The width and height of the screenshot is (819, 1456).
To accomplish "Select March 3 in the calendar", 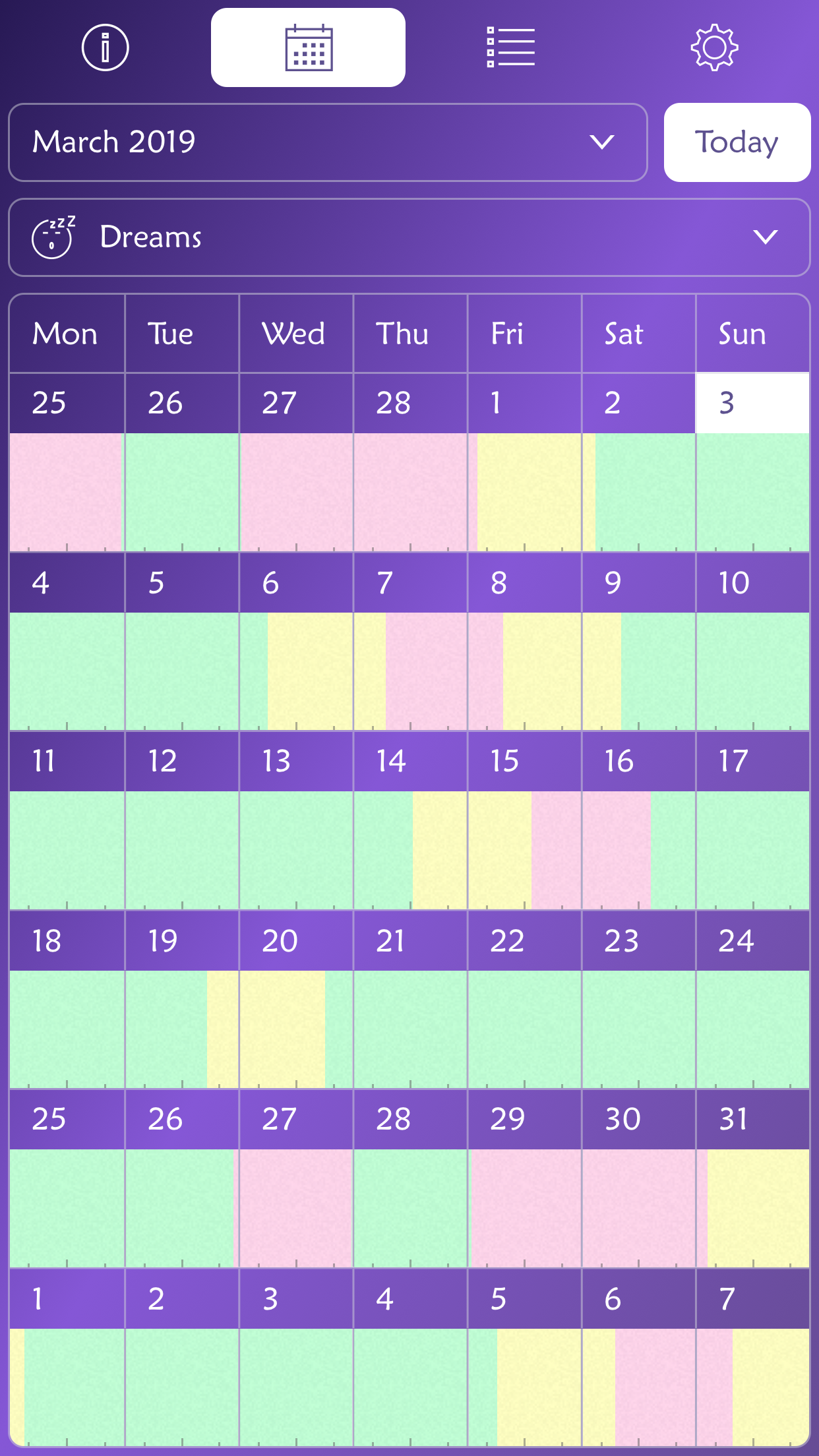I will pyautogui.click(x=752, y=462).
